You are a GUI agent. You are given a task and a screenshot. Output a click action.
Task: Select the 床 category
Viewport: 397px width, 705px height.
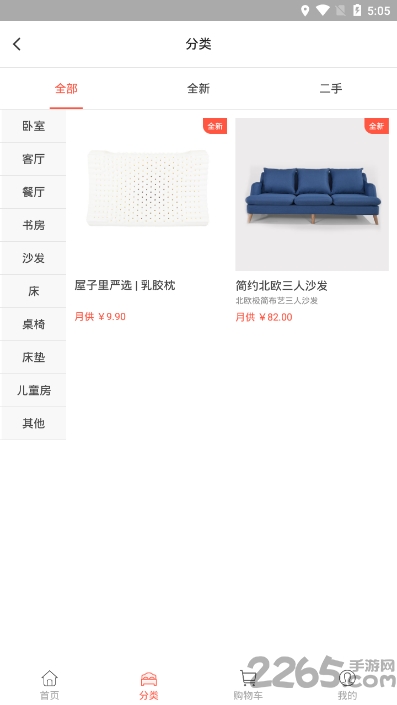pos(33,291)
